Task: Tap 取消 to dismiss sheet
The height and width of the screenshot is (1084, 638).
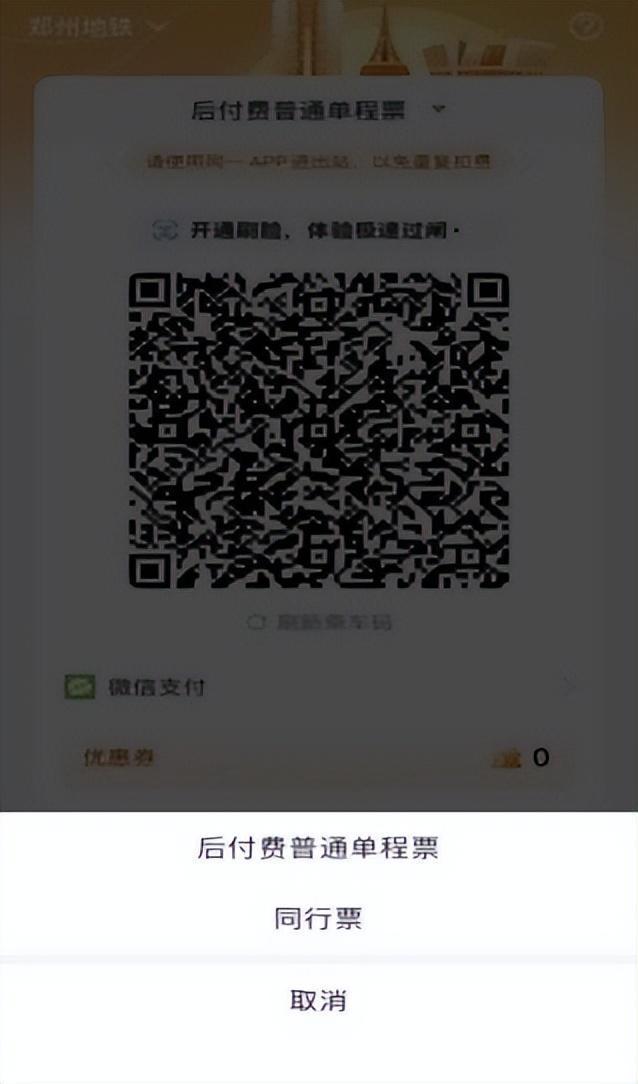Action: [x=318, y=1000]
